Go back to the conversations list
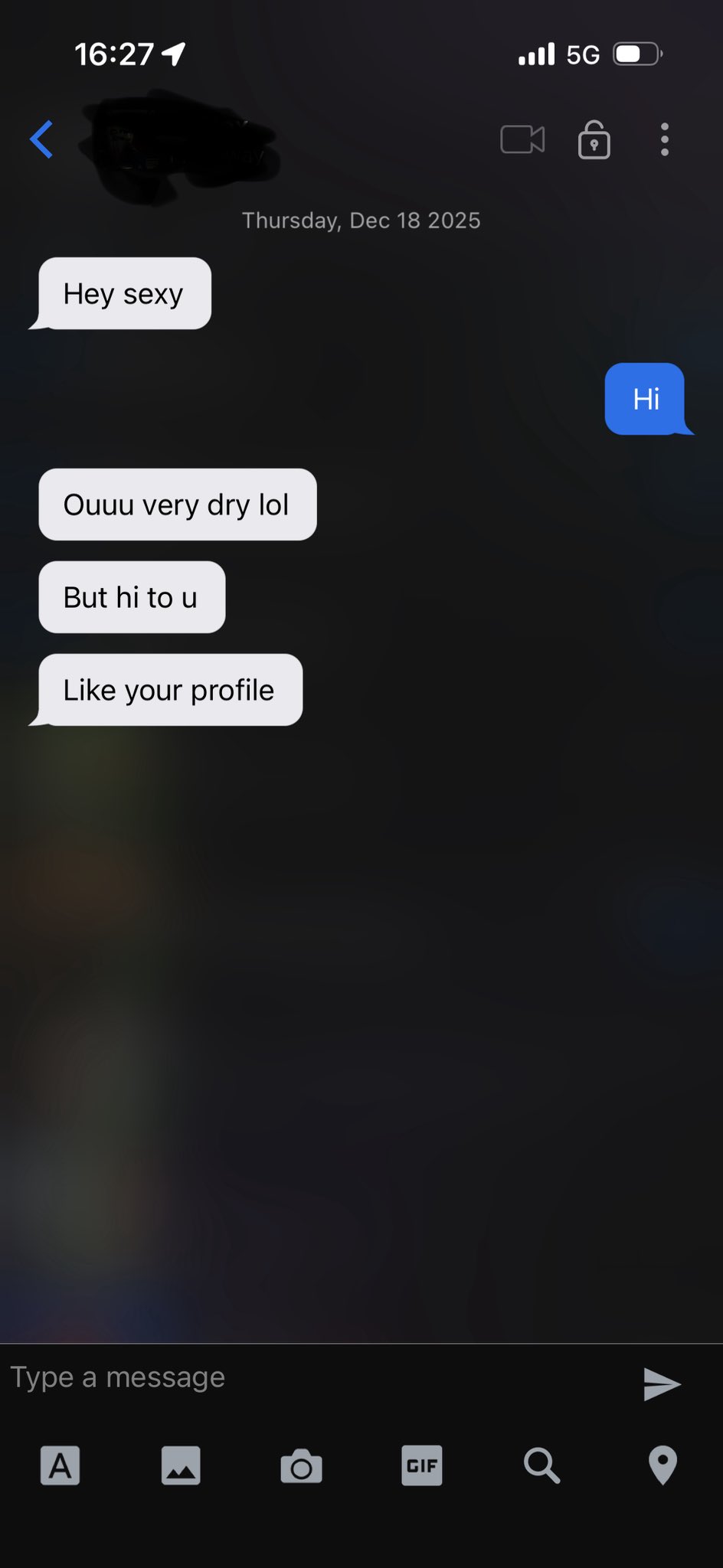 (x=41, y=140)
